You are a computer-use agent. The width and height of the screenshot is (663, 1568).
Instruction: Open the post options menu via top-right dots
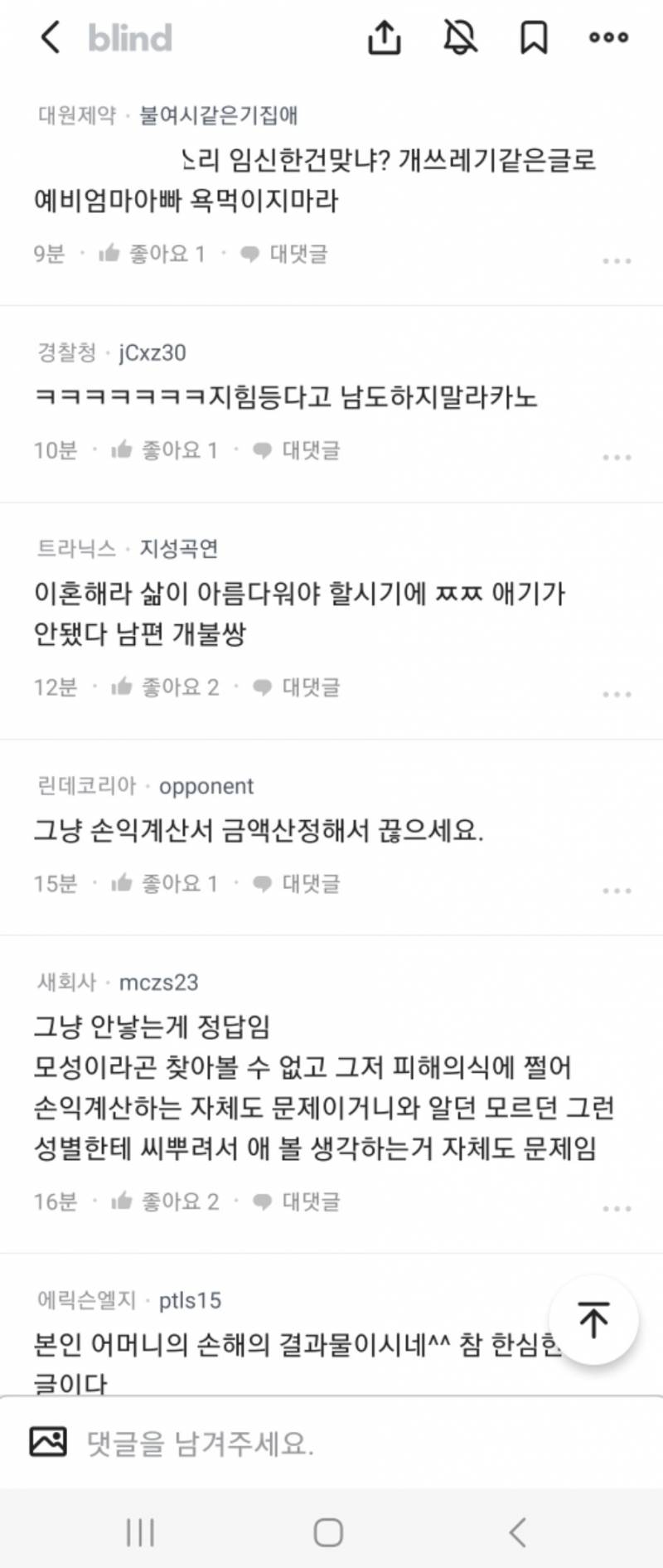607,37
